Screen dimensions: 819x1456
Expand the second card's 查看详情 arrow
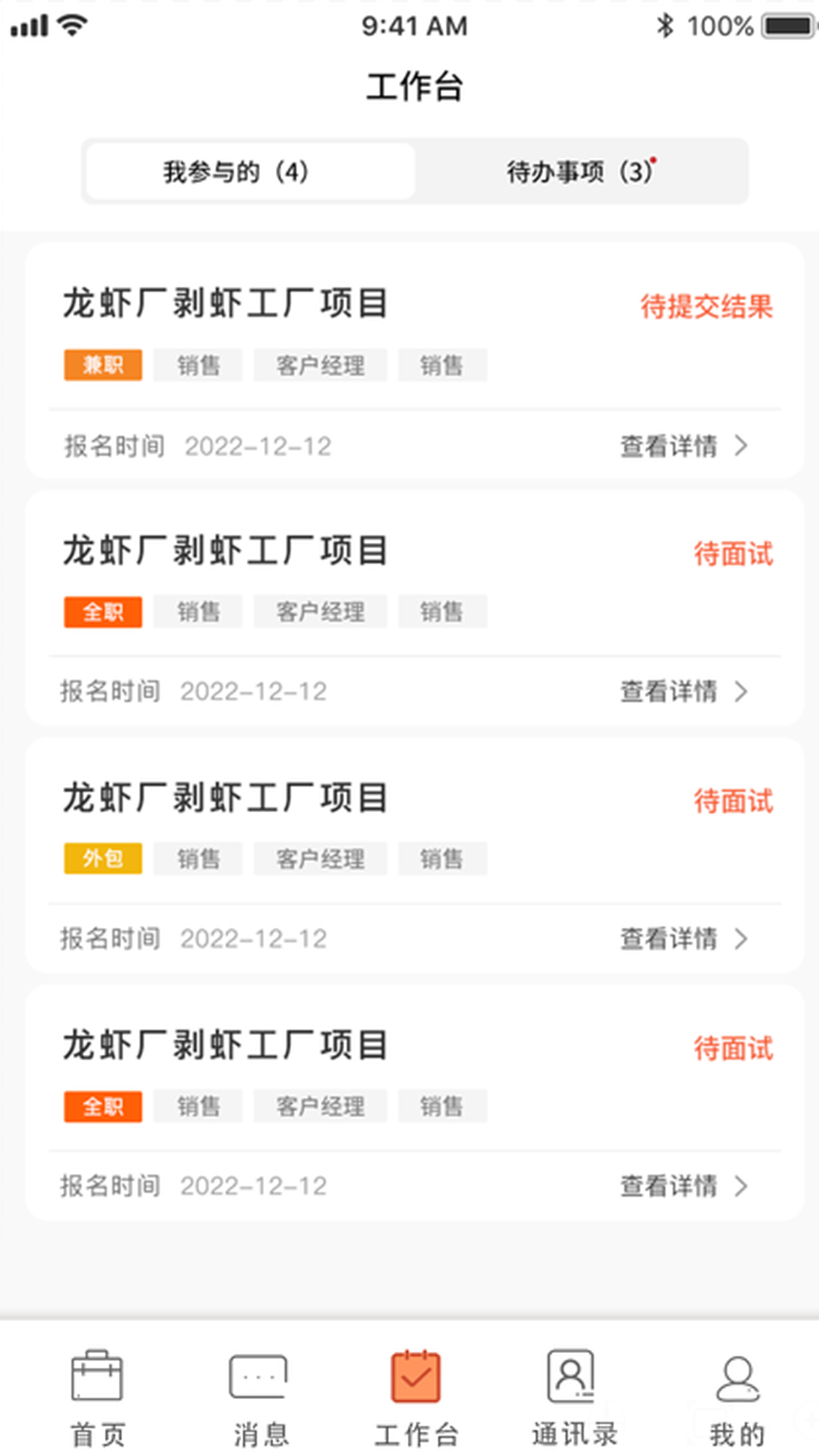coord(741,692)
